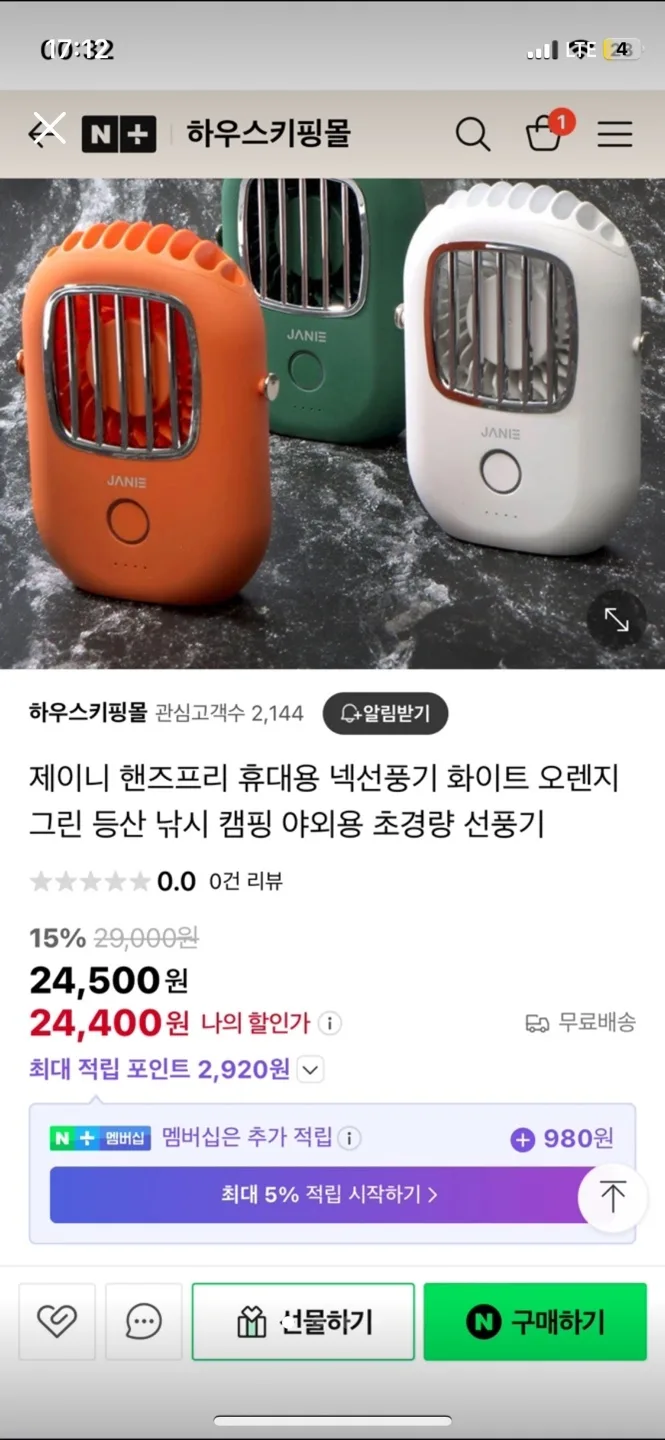Jump back to top of page
Screen dimensions: 665x1440
612,1196
